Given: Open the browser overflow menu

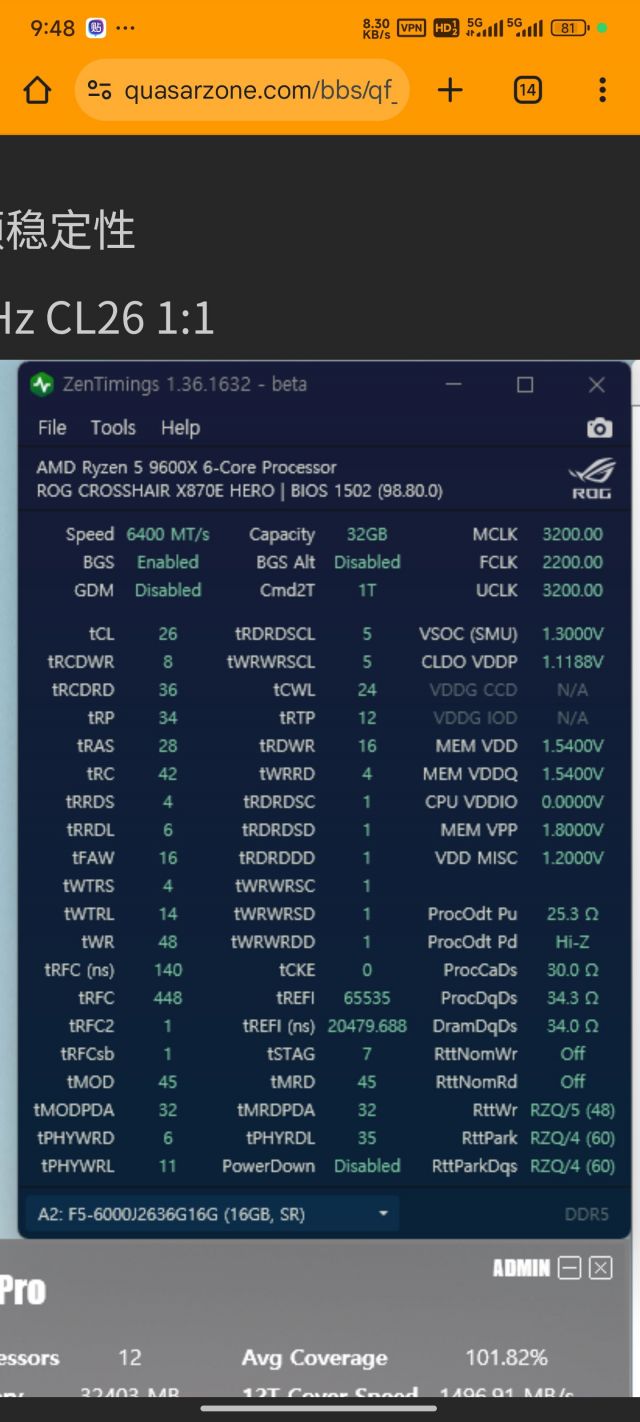Looking at the screenshot, I should (602, 91).
